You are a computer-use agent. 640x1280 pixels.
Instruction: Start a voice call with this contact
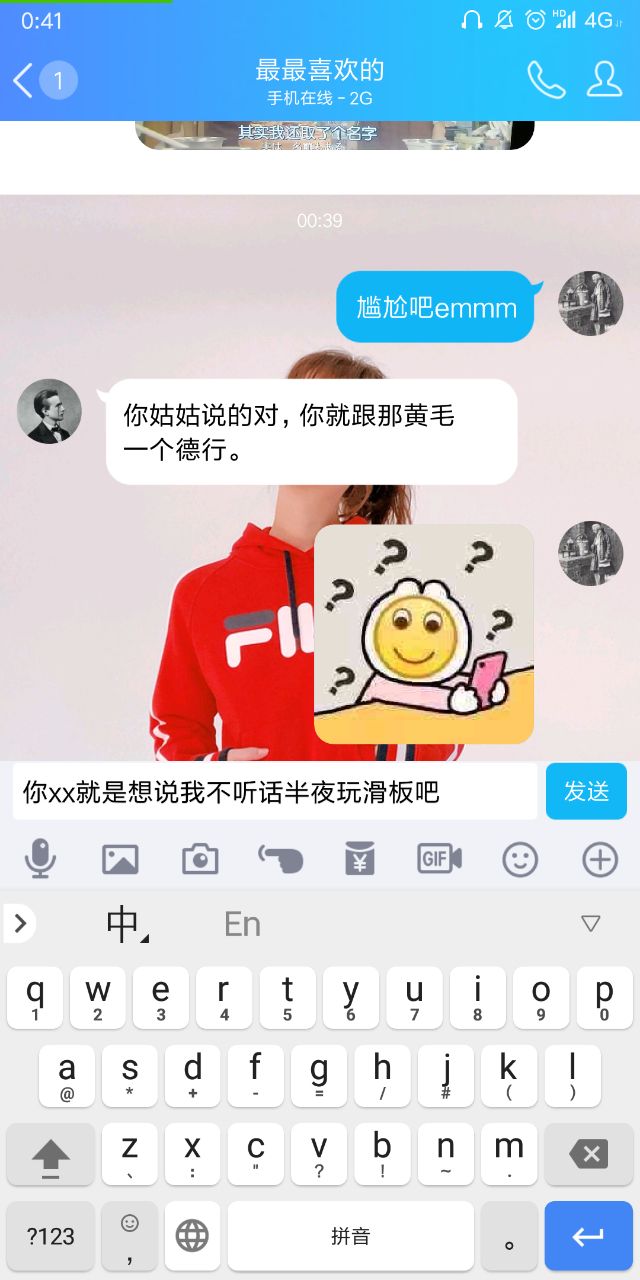click(546, 80)
